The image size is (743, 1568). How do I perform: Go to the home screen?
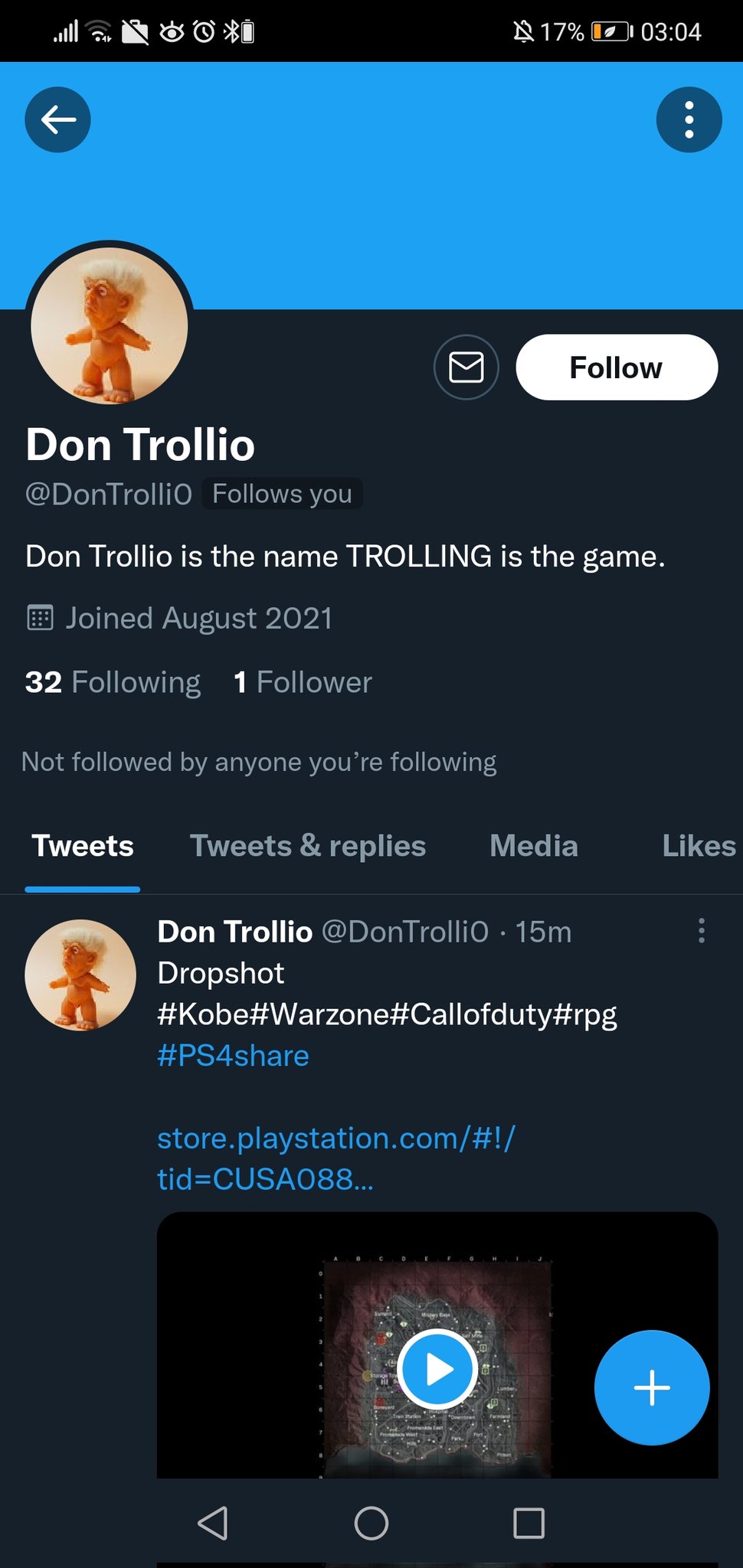tap(371, 1523)
